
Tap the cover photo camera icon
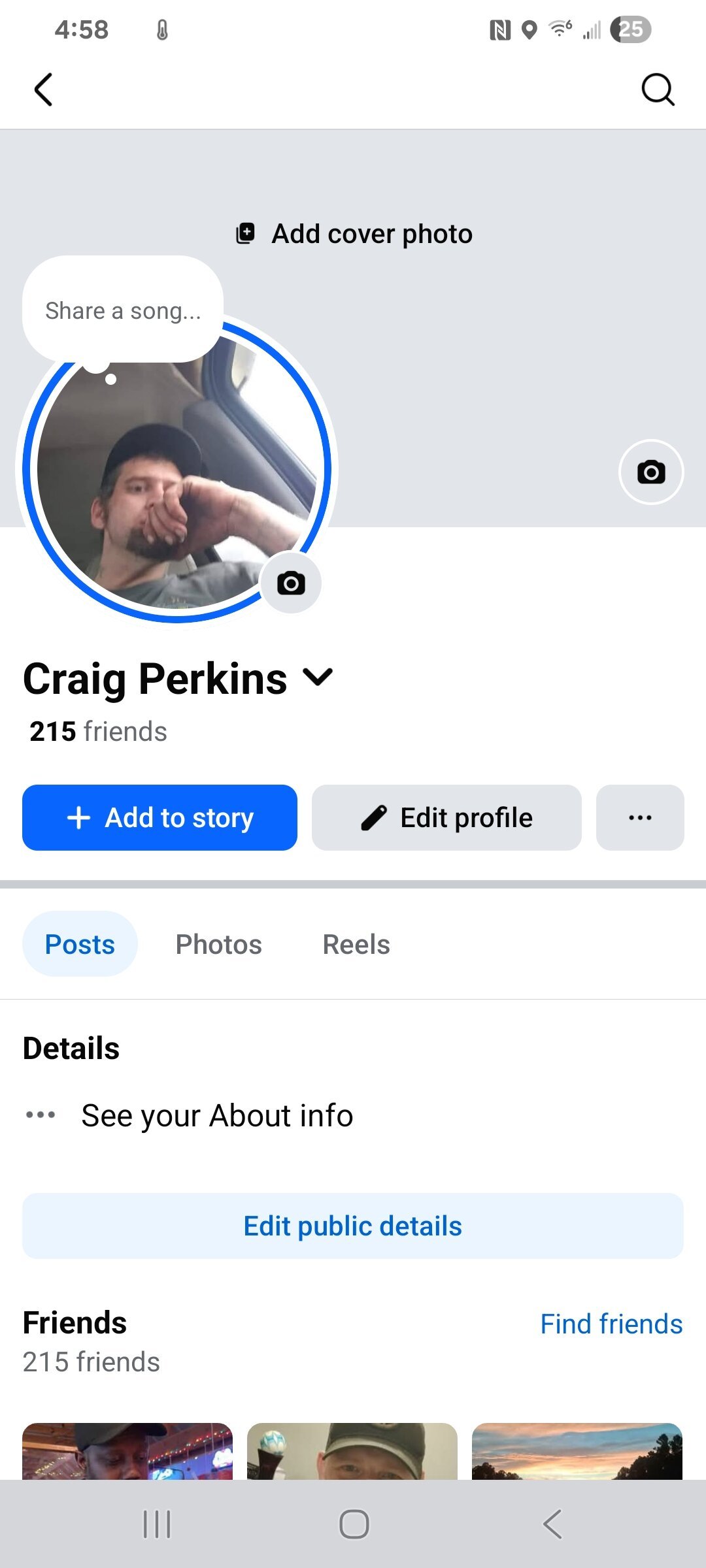(x=650, y=472)
